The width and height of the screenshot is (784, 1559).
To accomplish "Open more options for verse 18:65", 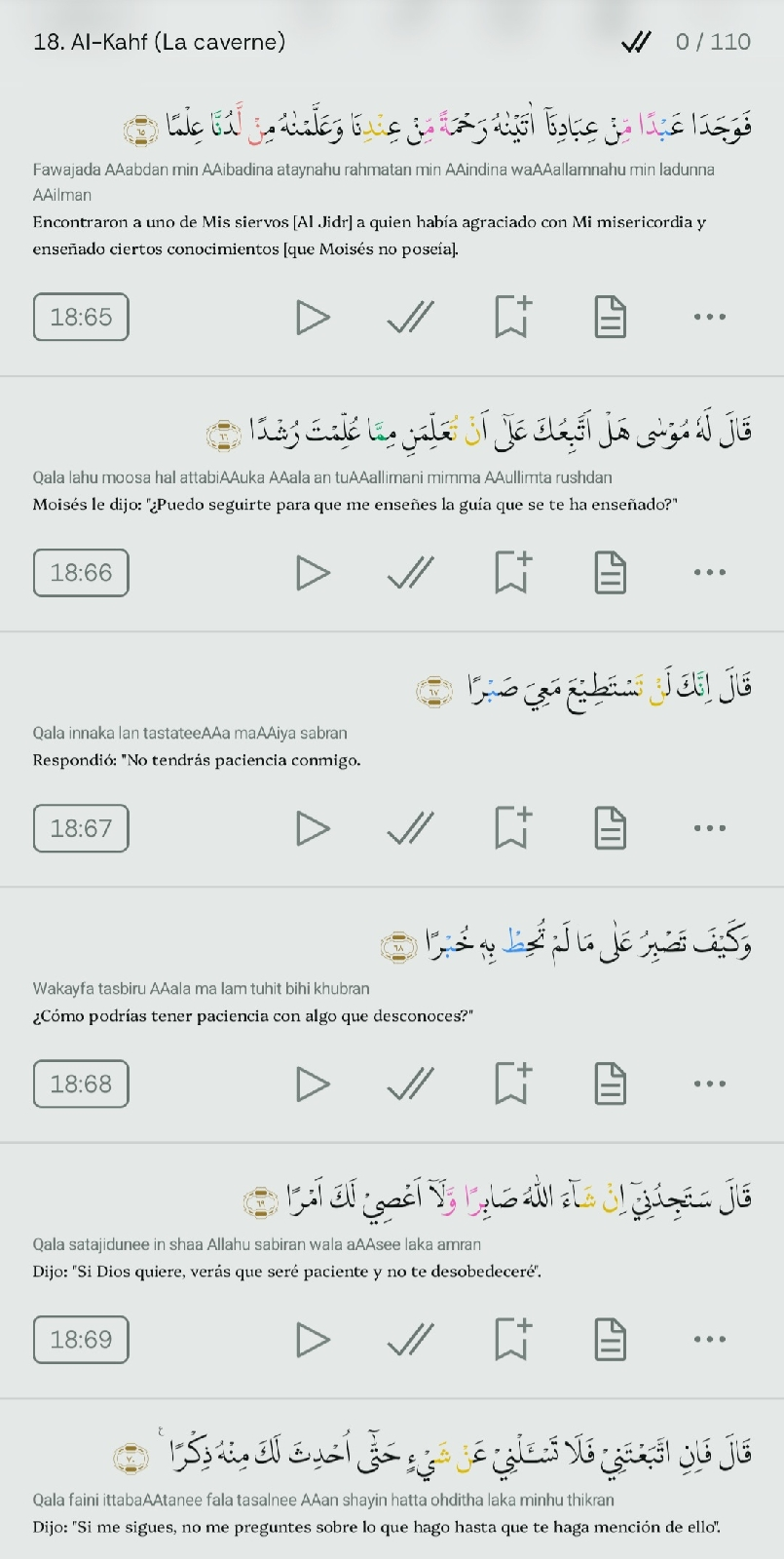I will pos(709,317).
